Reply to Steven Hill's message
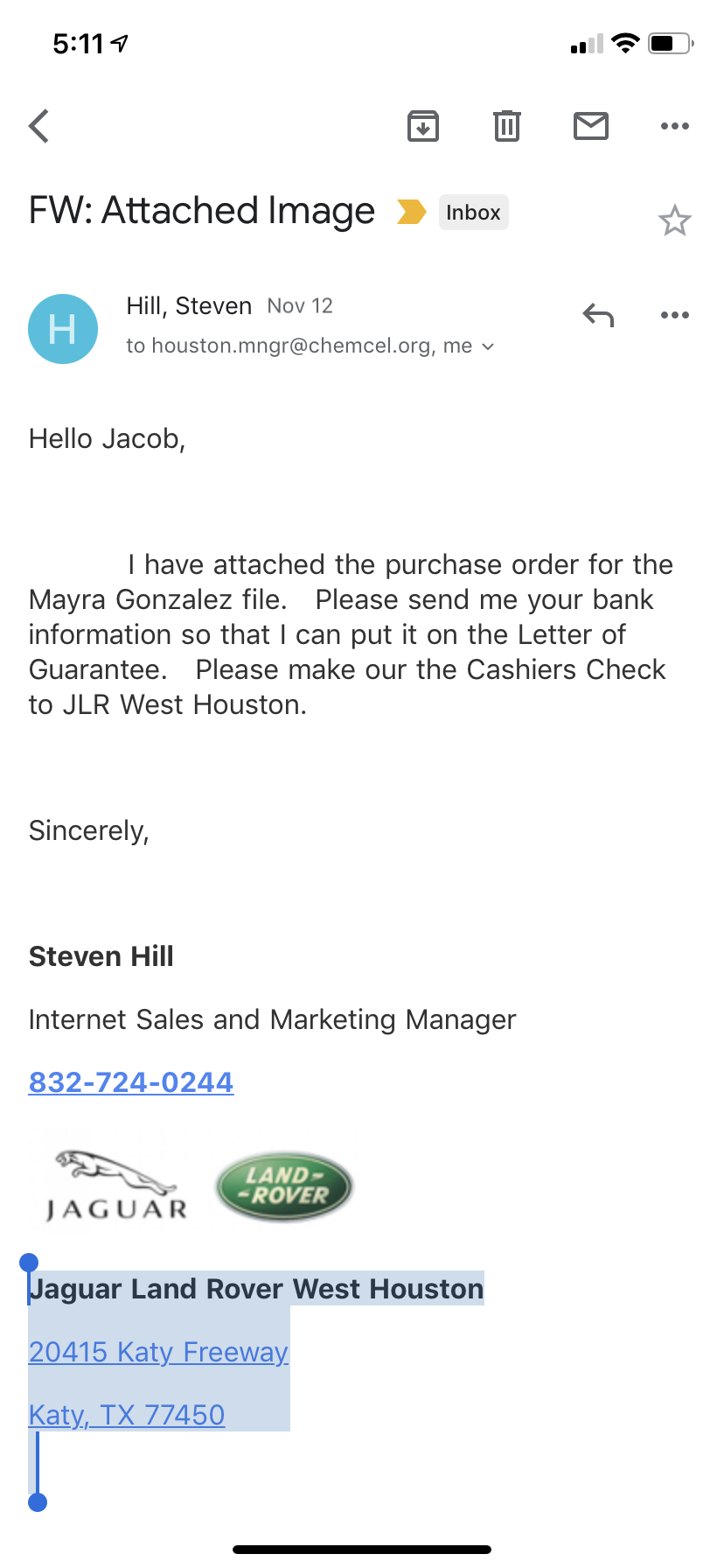 (598, 316)
